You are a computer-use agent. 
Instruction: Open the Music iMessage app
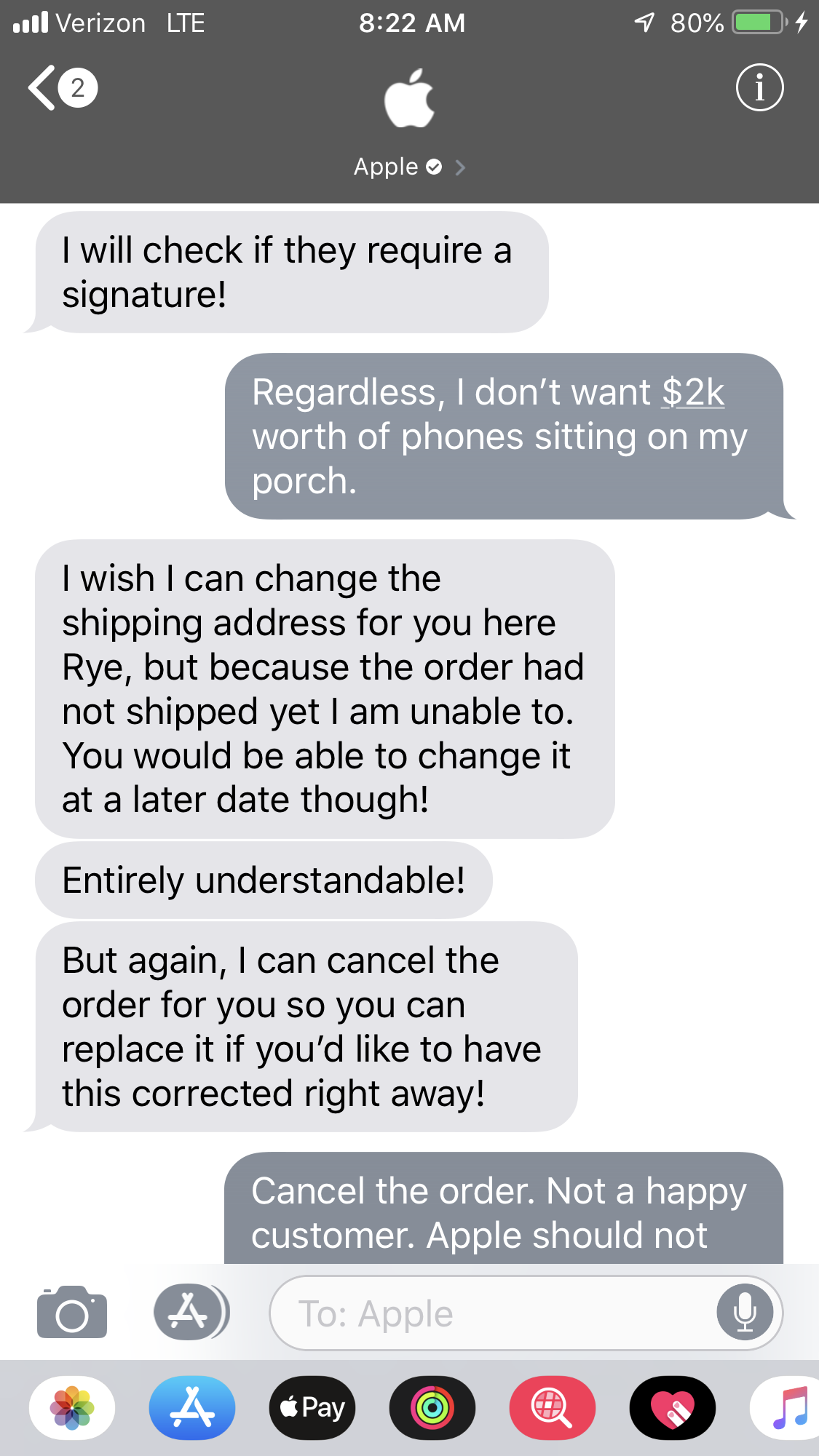[786, 1408]
